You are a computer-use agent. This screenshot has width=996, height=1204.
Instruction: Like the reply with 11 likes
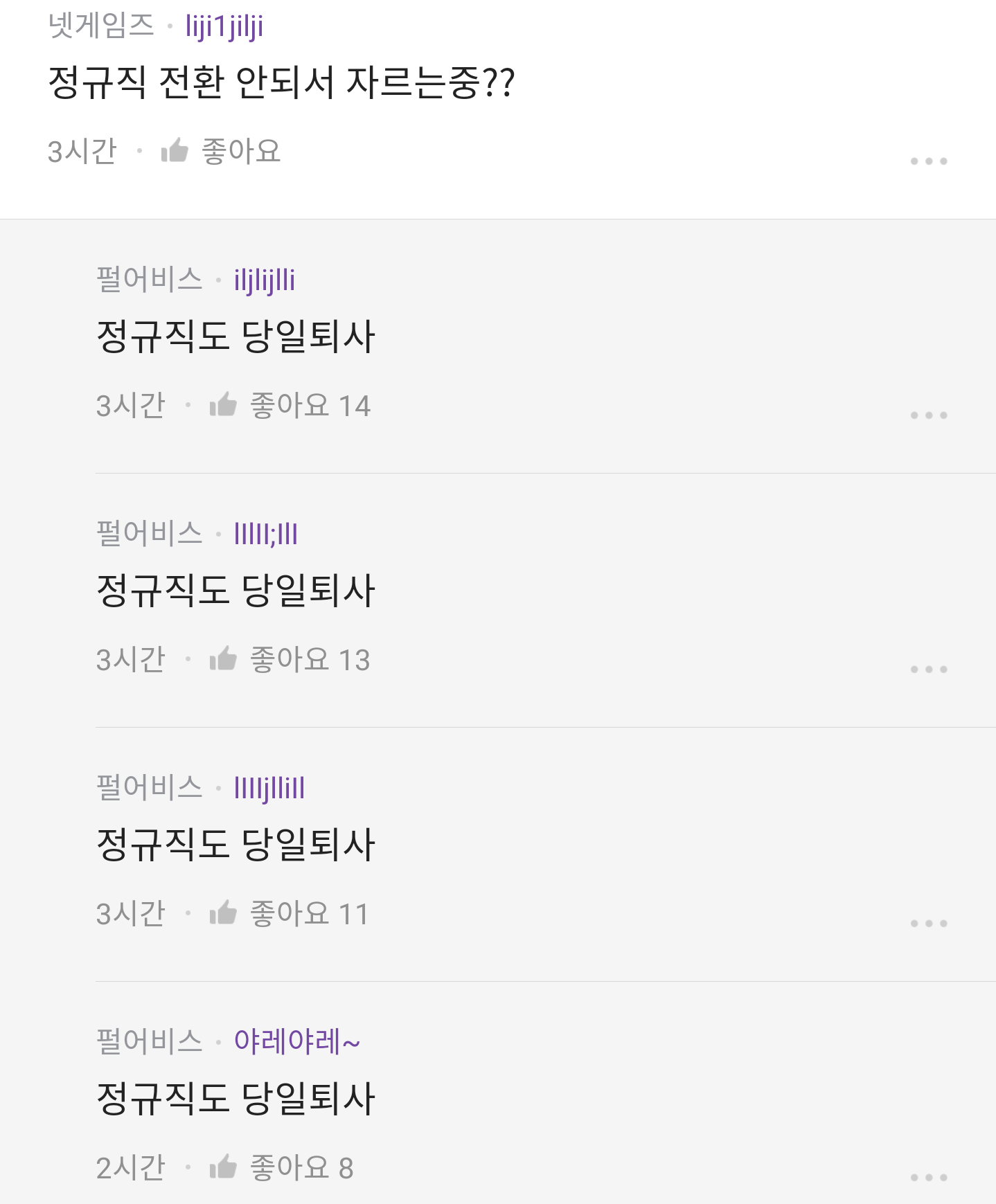pyautogui.click(x=223, y=913)
